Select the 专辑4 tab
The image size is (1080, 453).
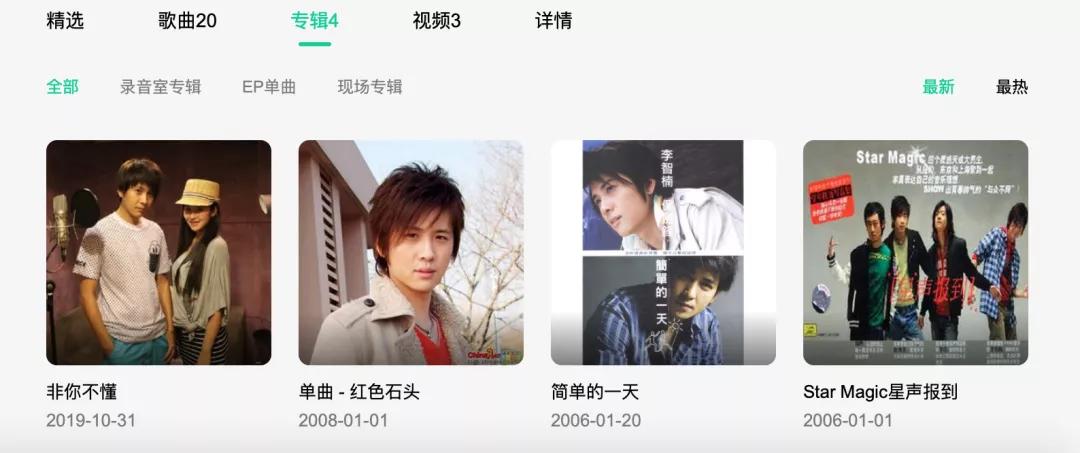pyautogui.click(x=314, y=20)
